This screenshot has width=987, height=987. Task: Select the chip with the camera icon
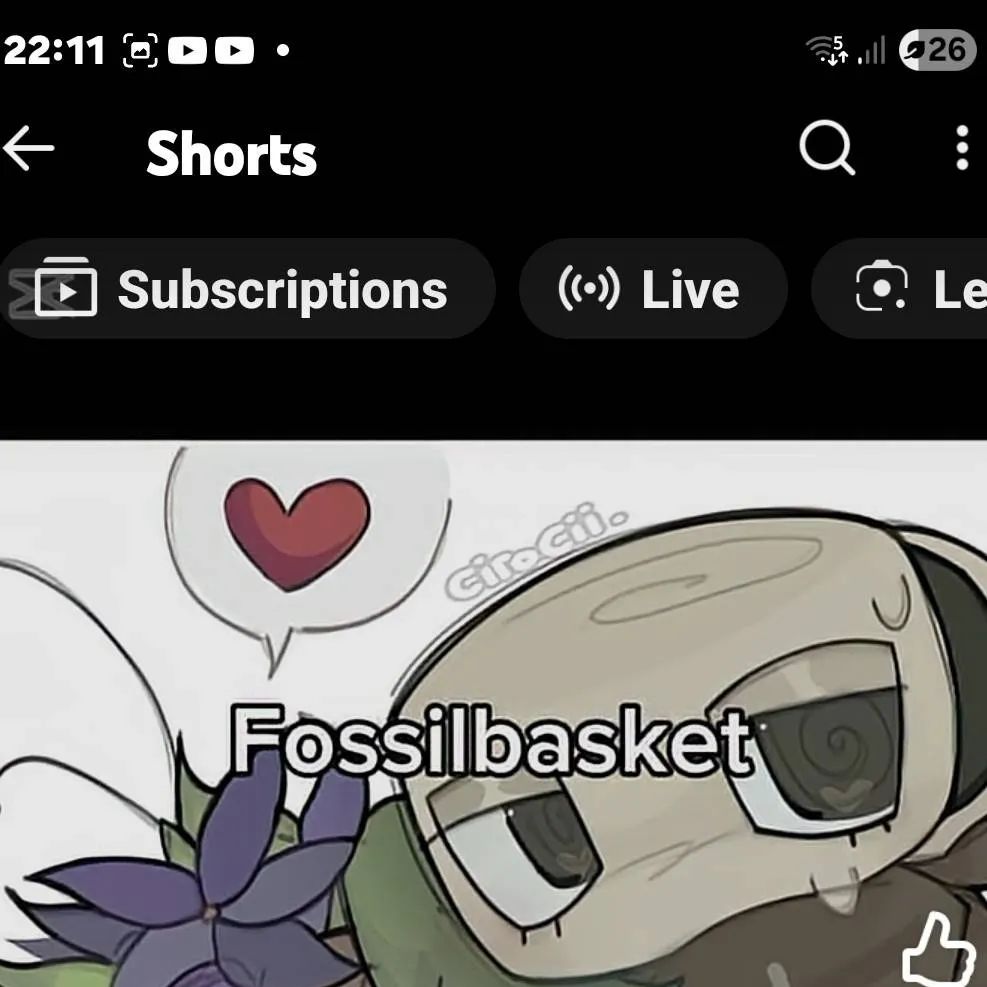coord(905,290)
